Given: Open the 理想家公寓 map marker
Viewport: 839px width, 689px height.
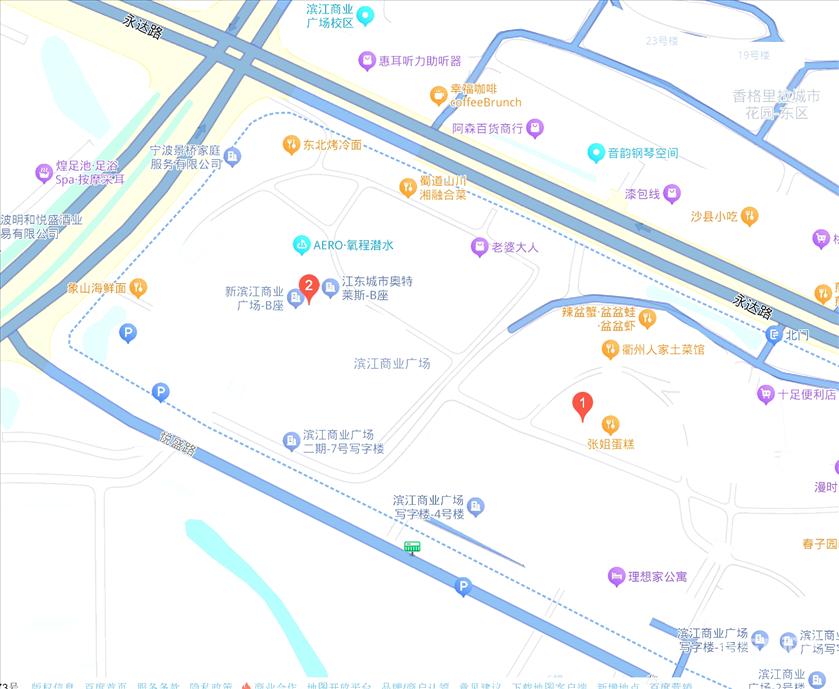Looking at the screenshot, I should [x=616, y=576].
